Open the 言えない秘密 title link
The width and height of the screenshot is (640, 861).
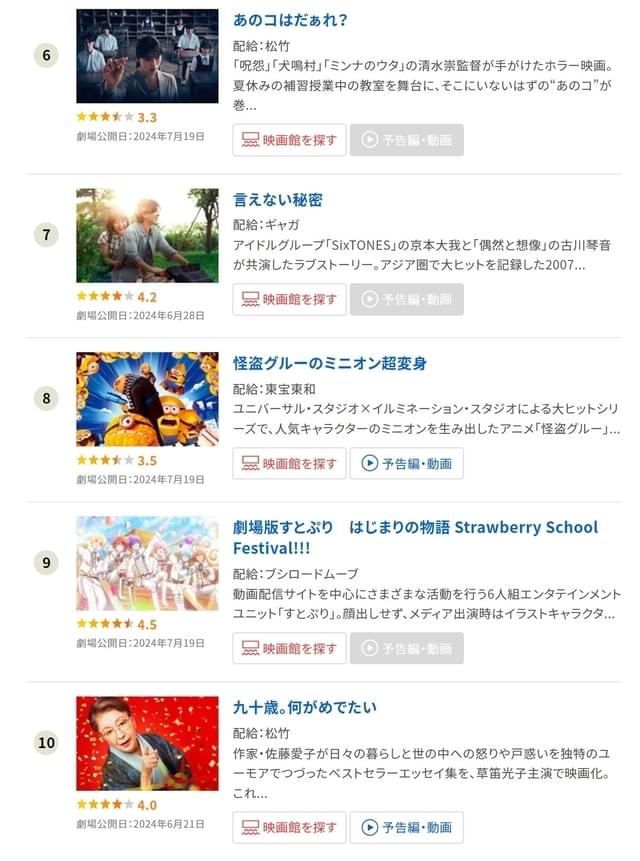(277, 200)
